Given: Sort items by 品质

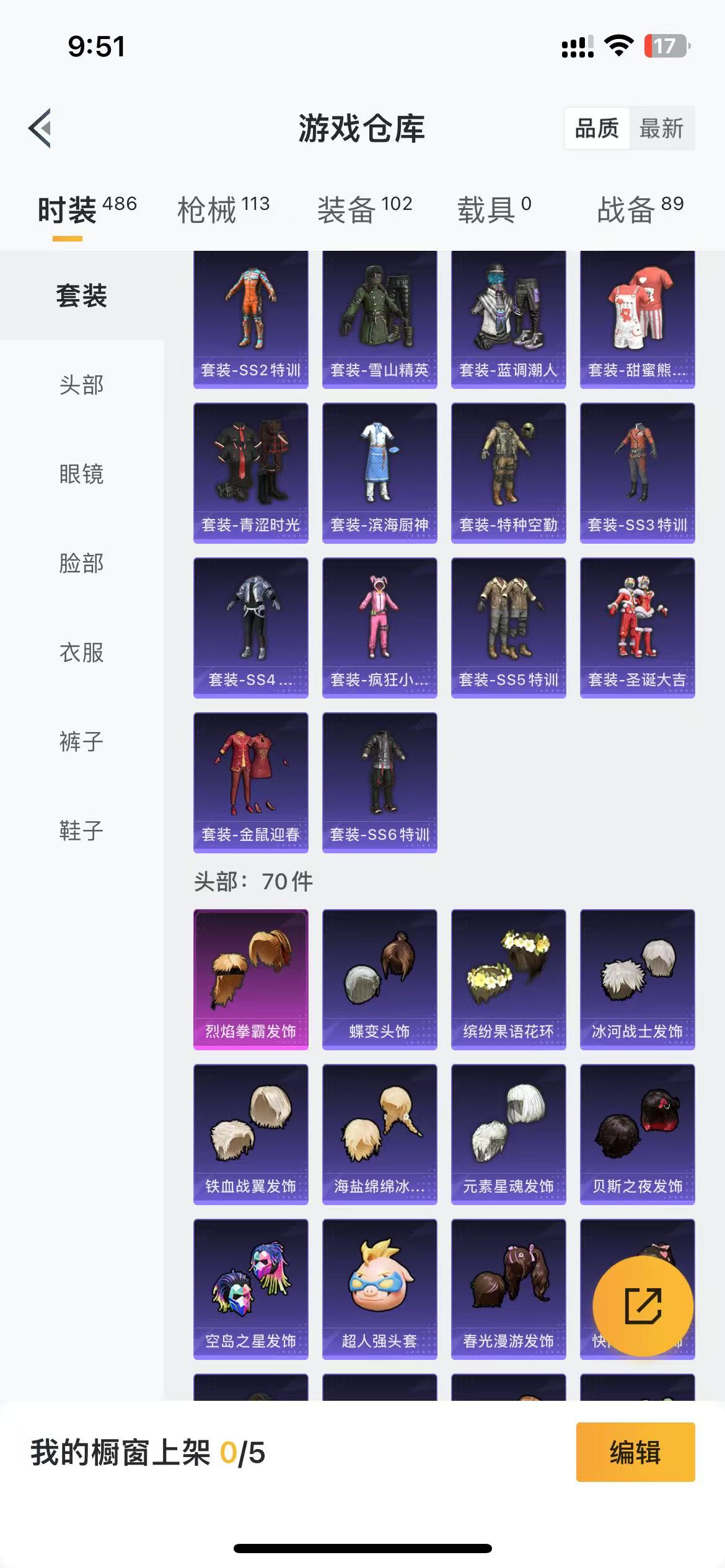Looking at the screenshot, I should [x=597, y=128].
